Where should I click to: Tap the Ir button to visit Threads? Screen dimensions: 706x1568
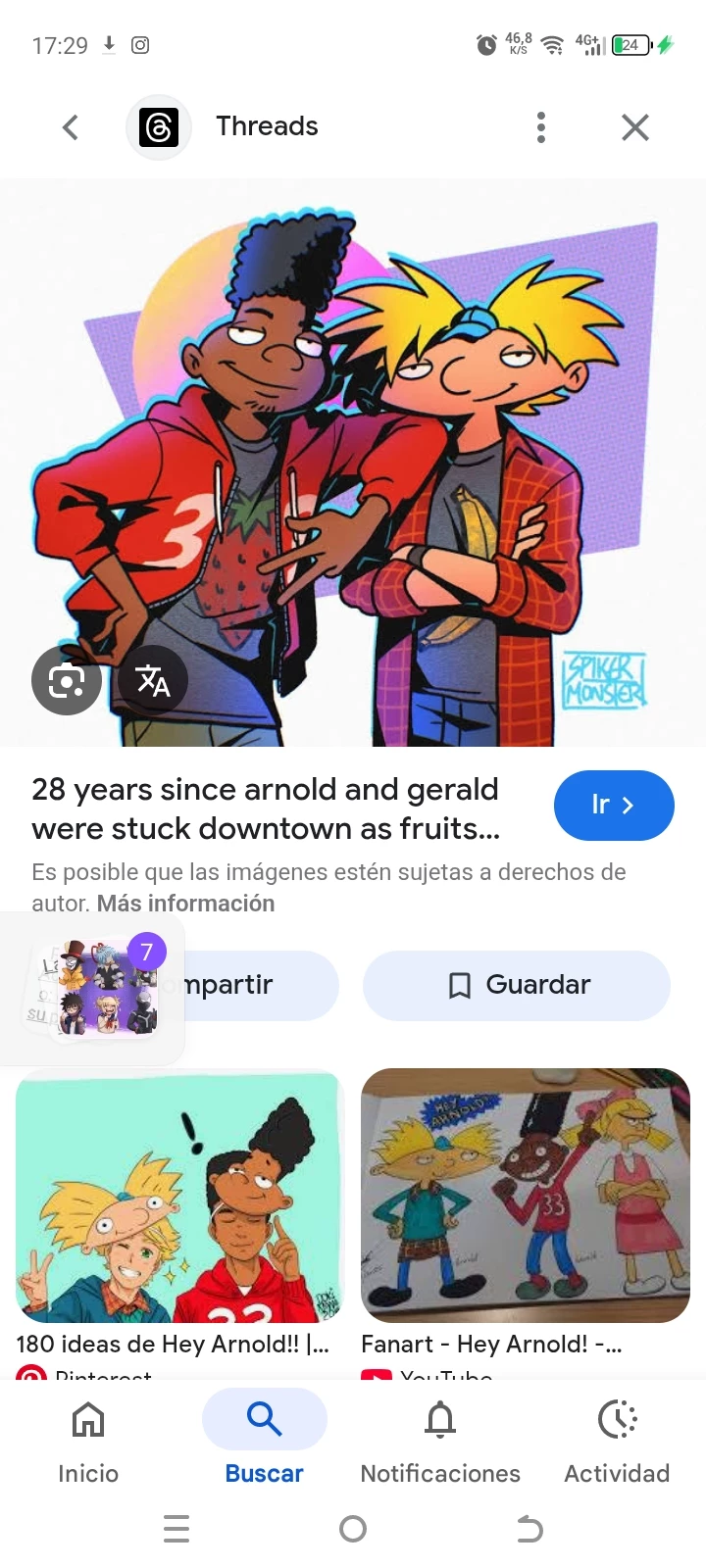614,805
